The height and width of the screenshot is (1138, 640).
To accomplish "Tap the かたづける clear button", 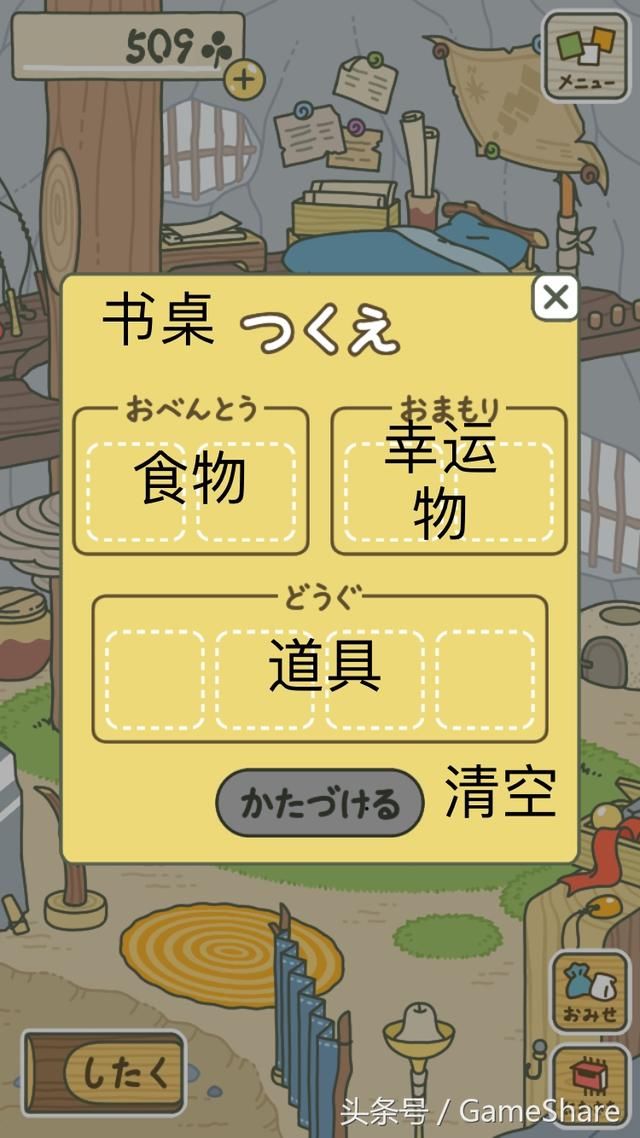I will (x=320, y=803).
